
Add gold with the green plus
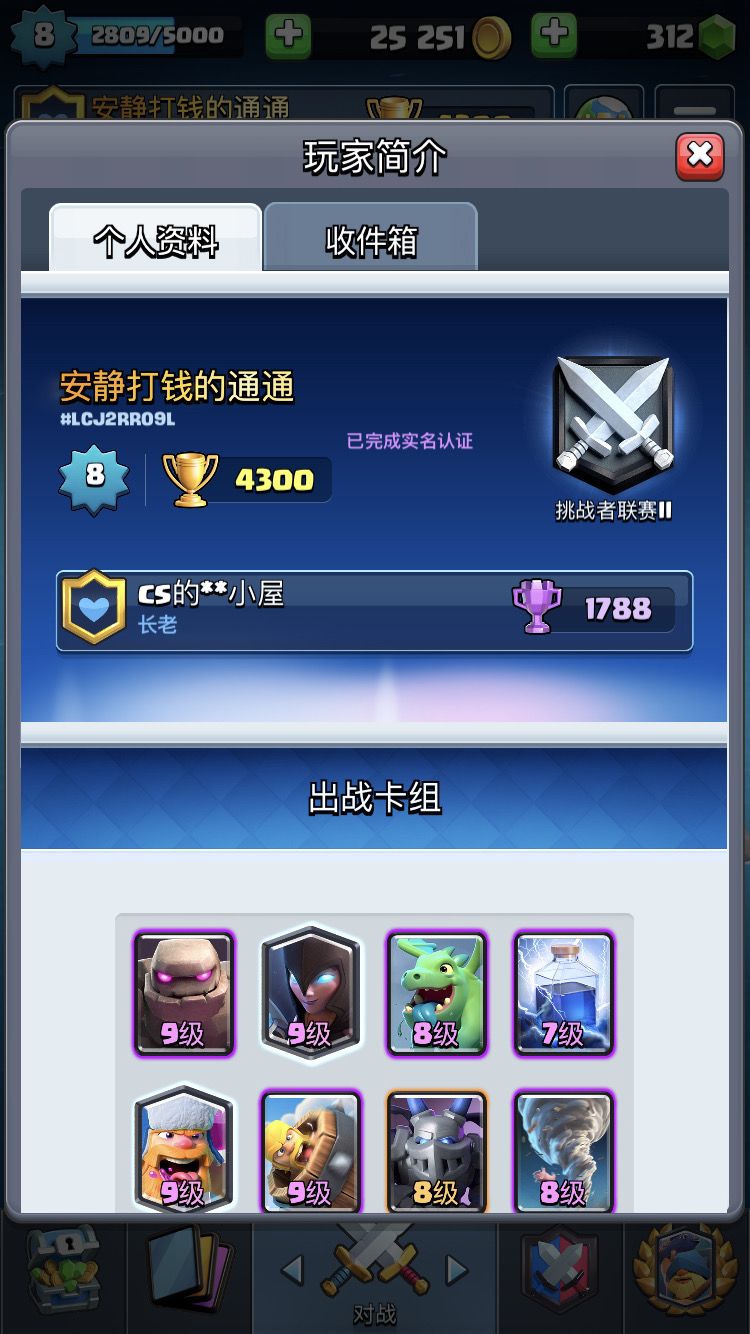coord(288,36)
